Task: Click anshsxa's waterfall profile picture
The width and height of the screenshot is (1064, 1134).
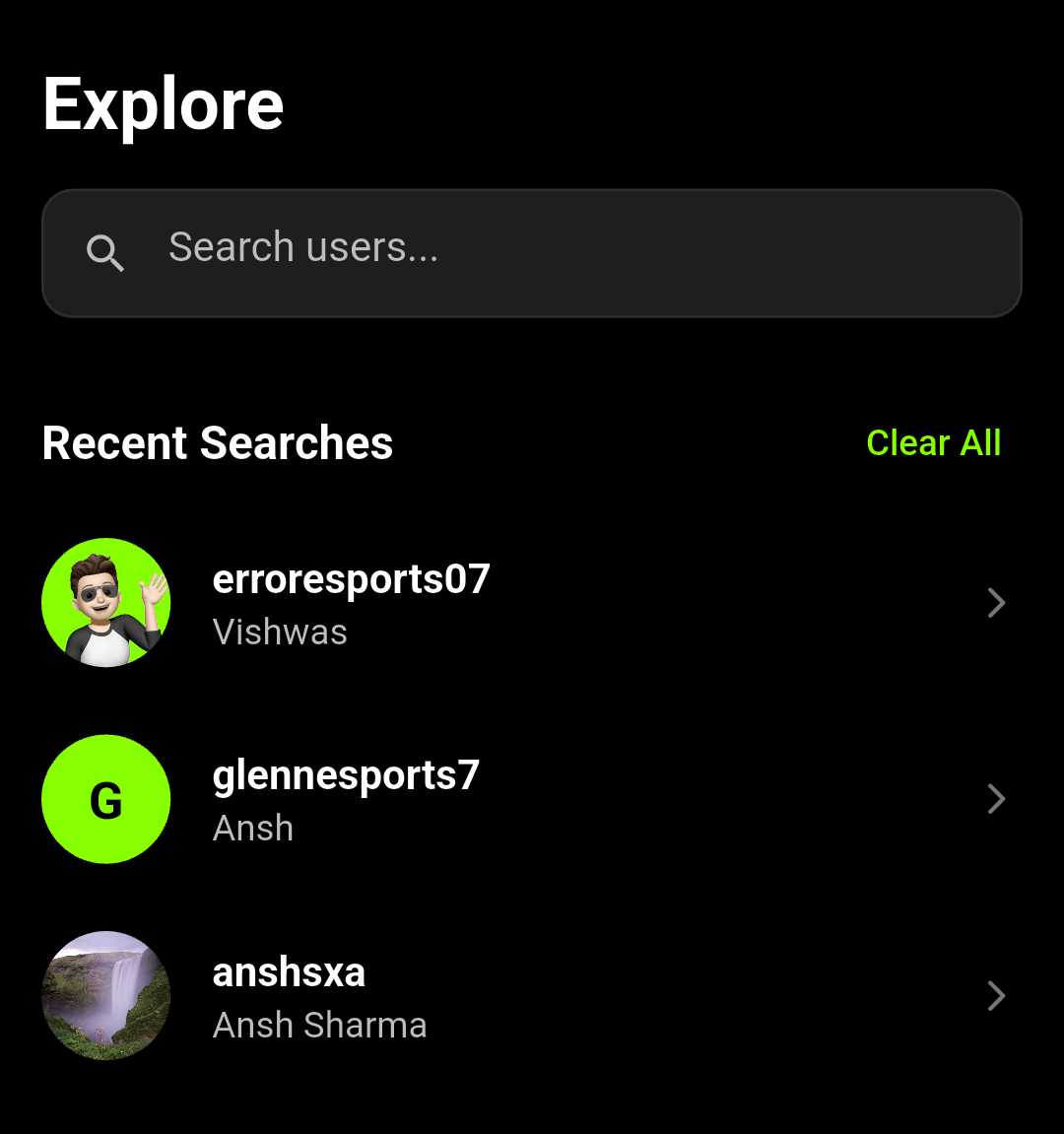Action: coord(105,995)
